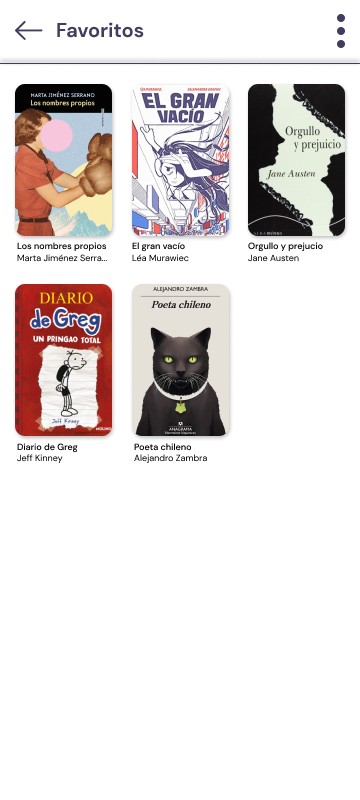This screenshot has width=360, height=800.
Task: Open the book Los nombres propios
Action: click(63, 160)
